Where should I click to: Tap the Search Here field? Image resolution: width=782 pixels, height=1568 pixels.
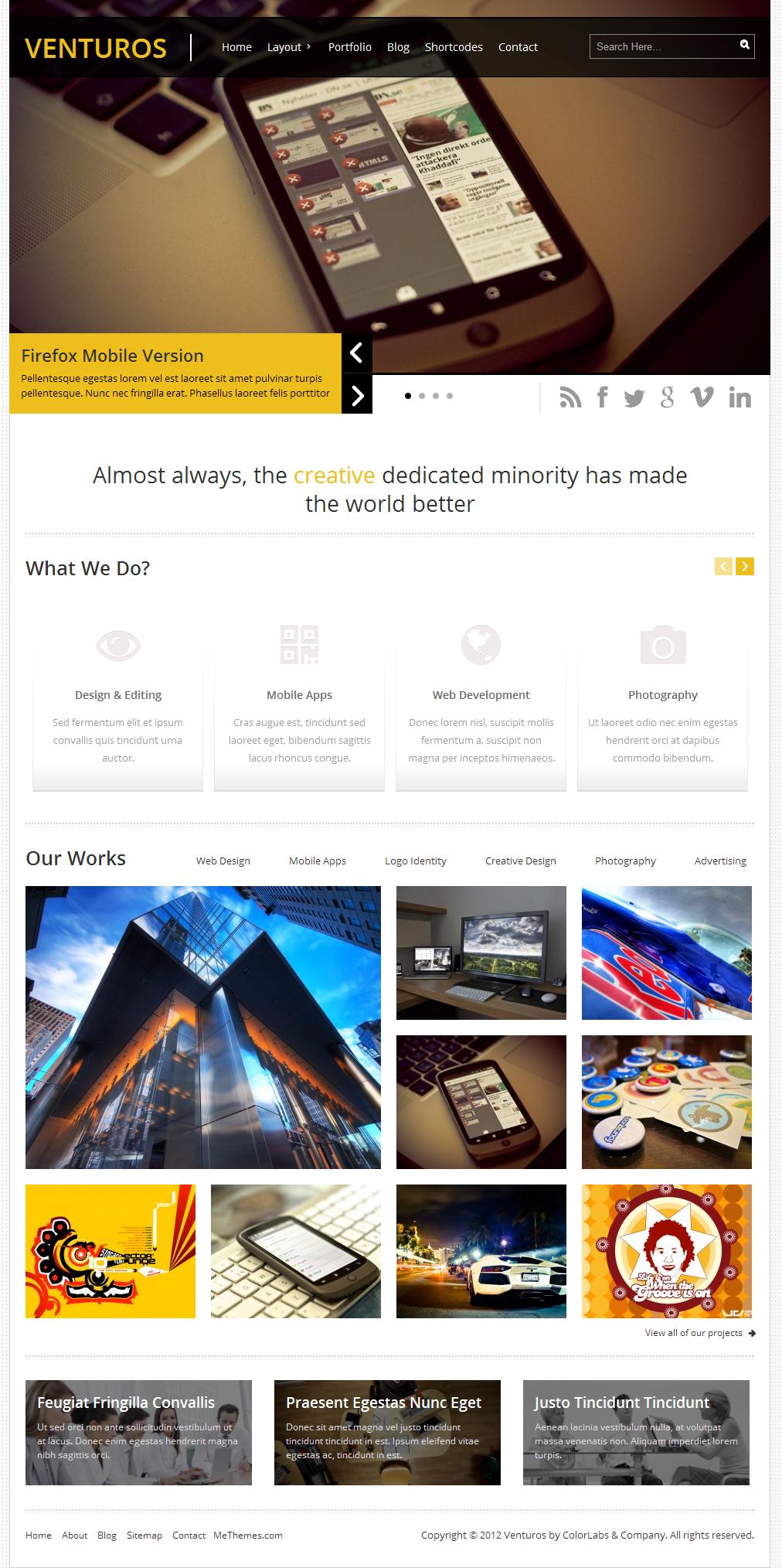[661, 46]
